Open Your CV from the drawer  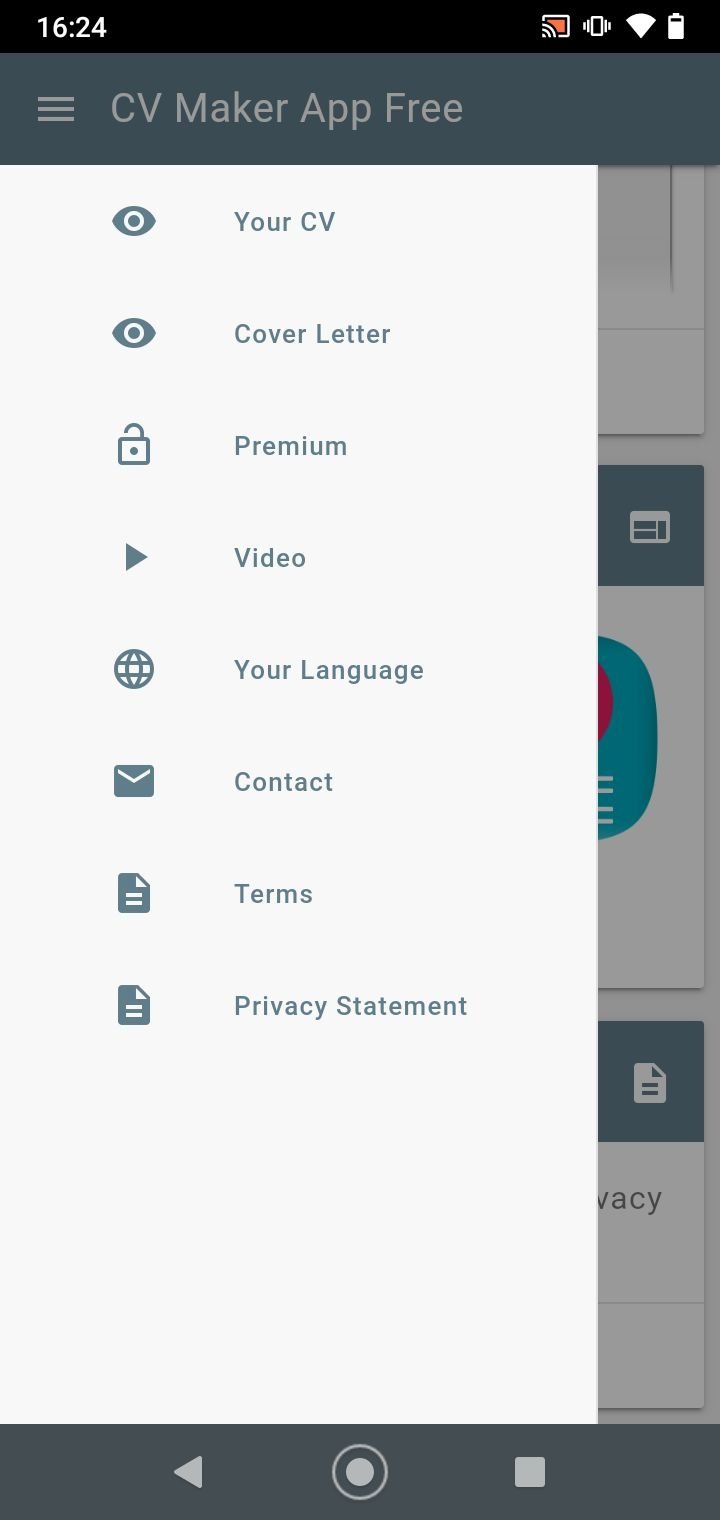[284, 222]
